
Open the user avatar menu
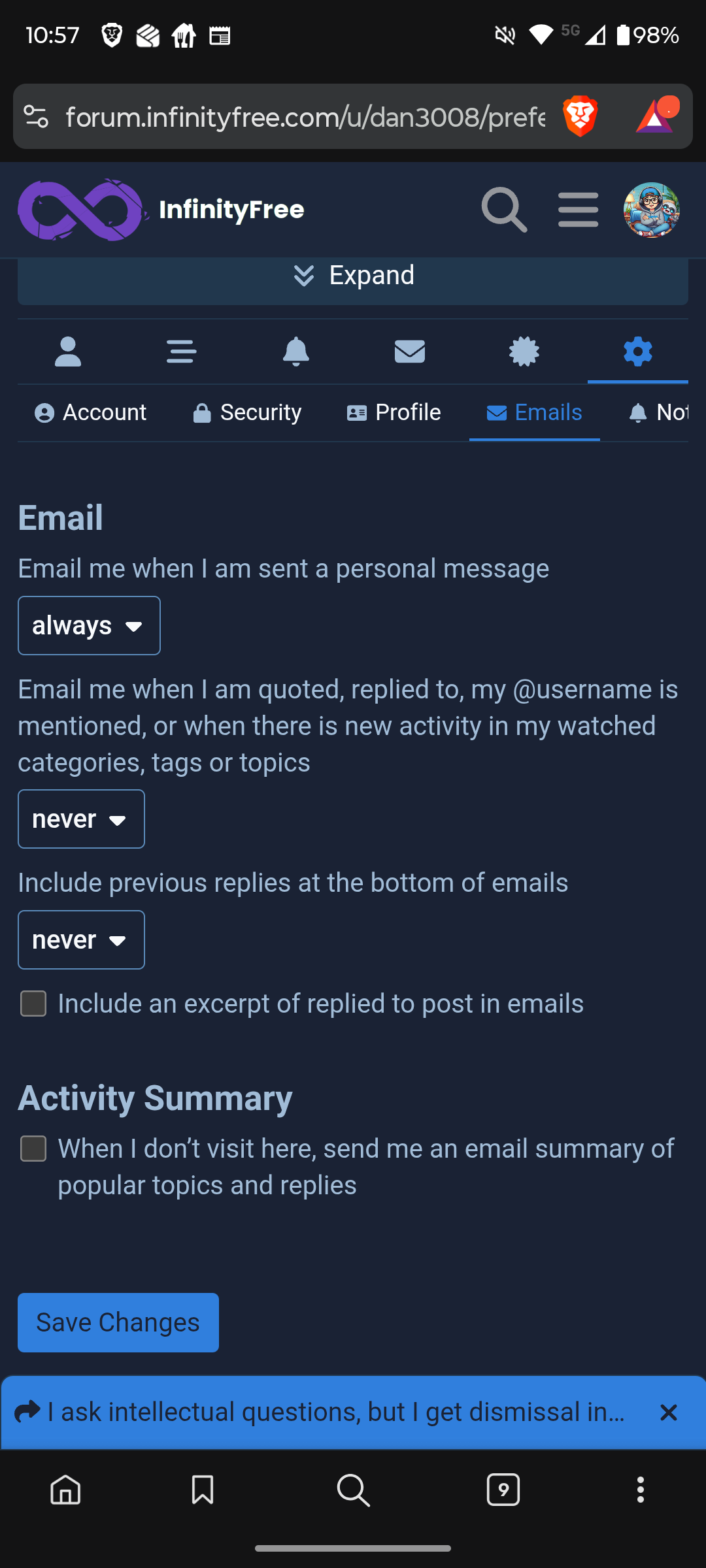(x=652, y=210)
